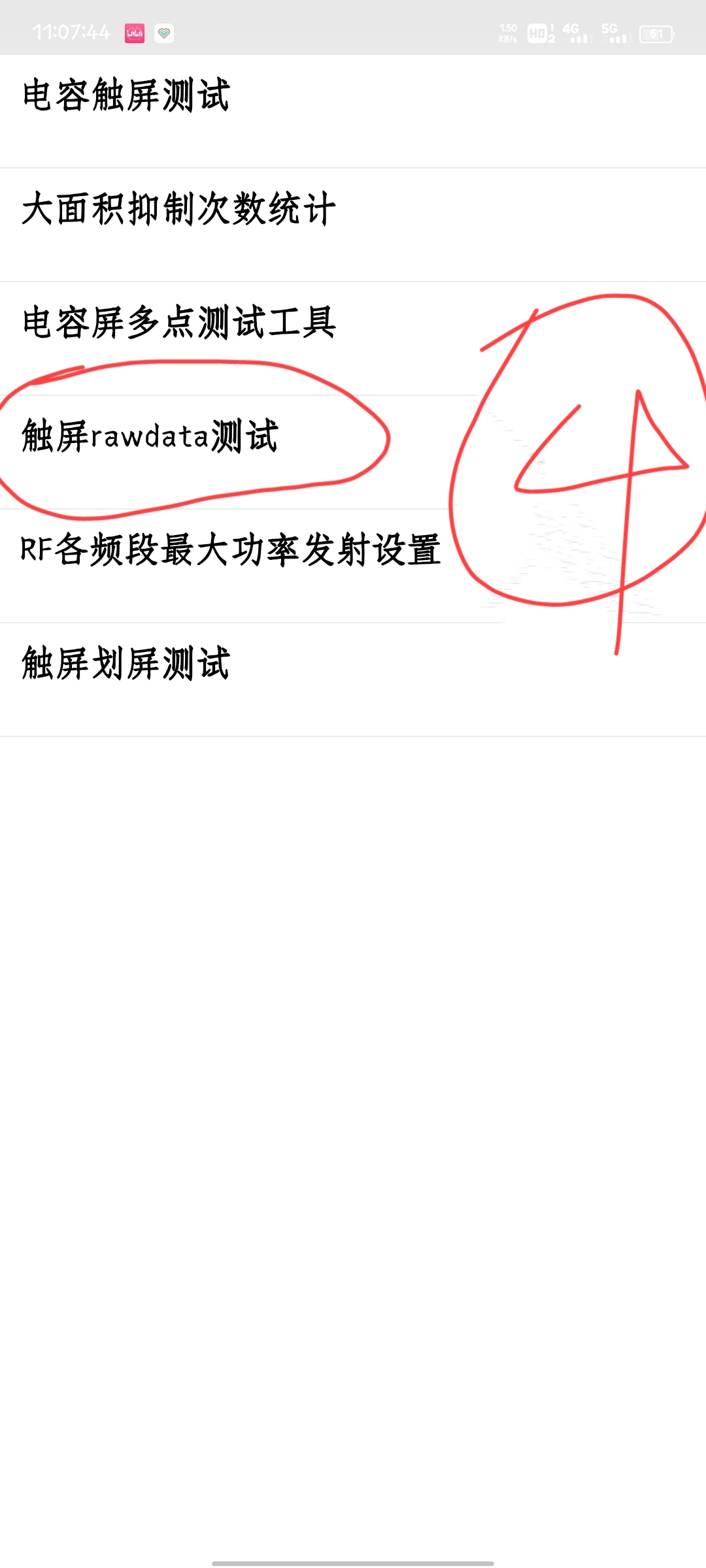Open 电容触屏测试
706x1568 pixels.
tap(353, 111)
